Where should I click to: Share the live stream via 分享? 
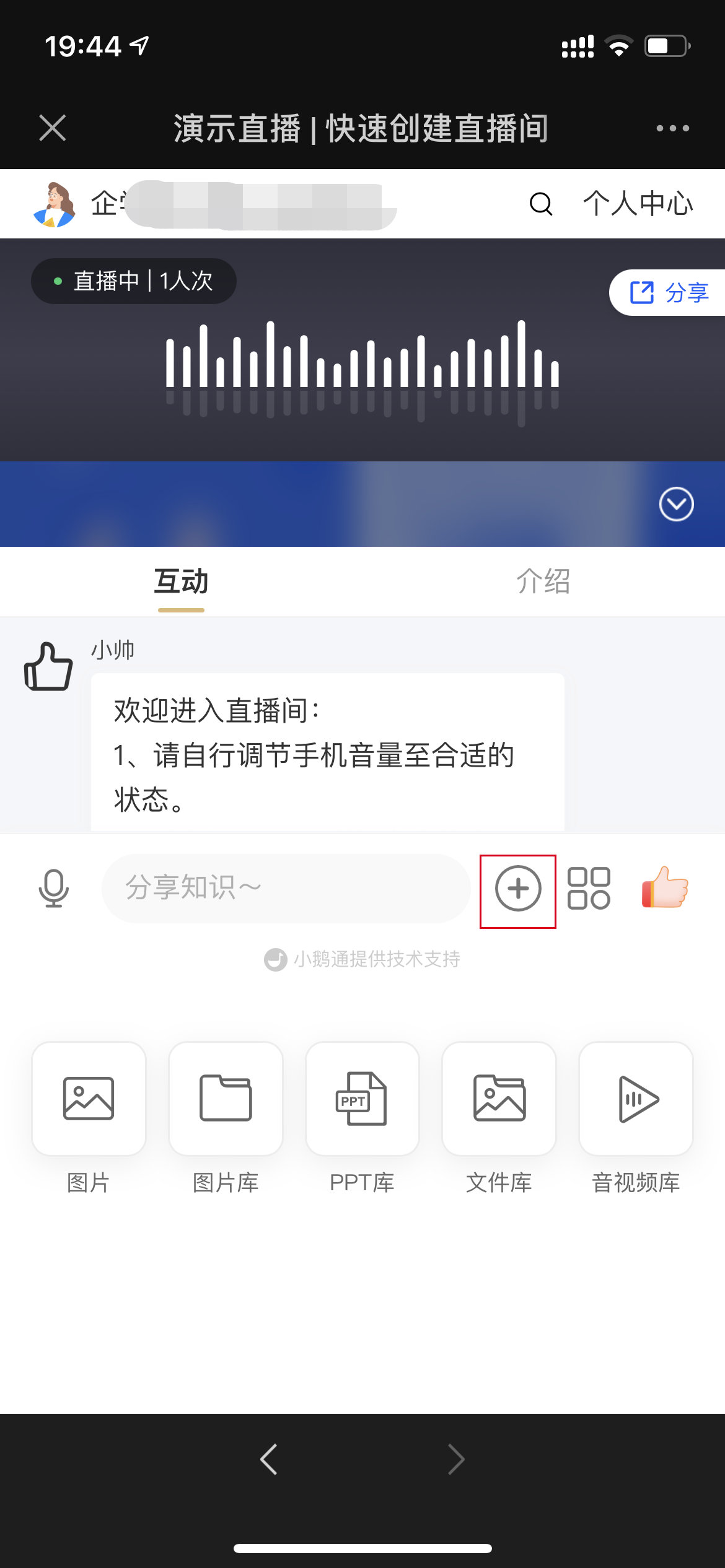(668, 292)
